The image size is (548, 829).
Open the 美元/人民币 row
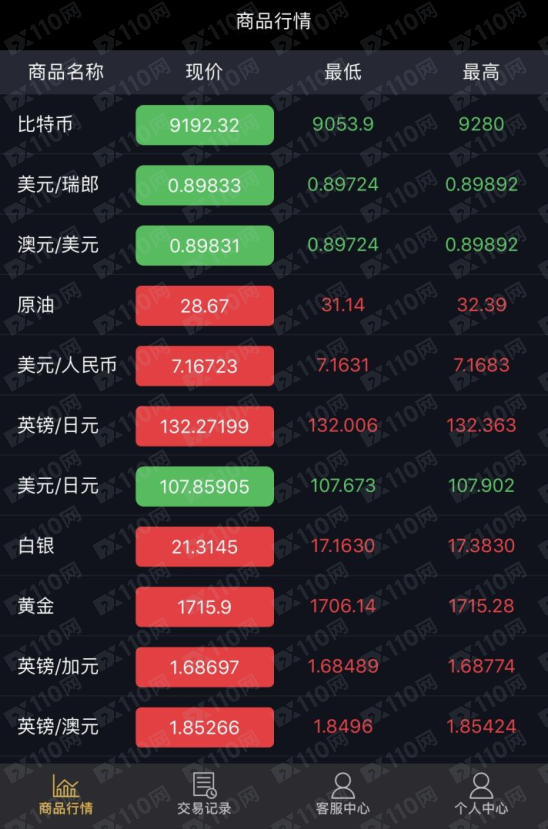point(274,365)
